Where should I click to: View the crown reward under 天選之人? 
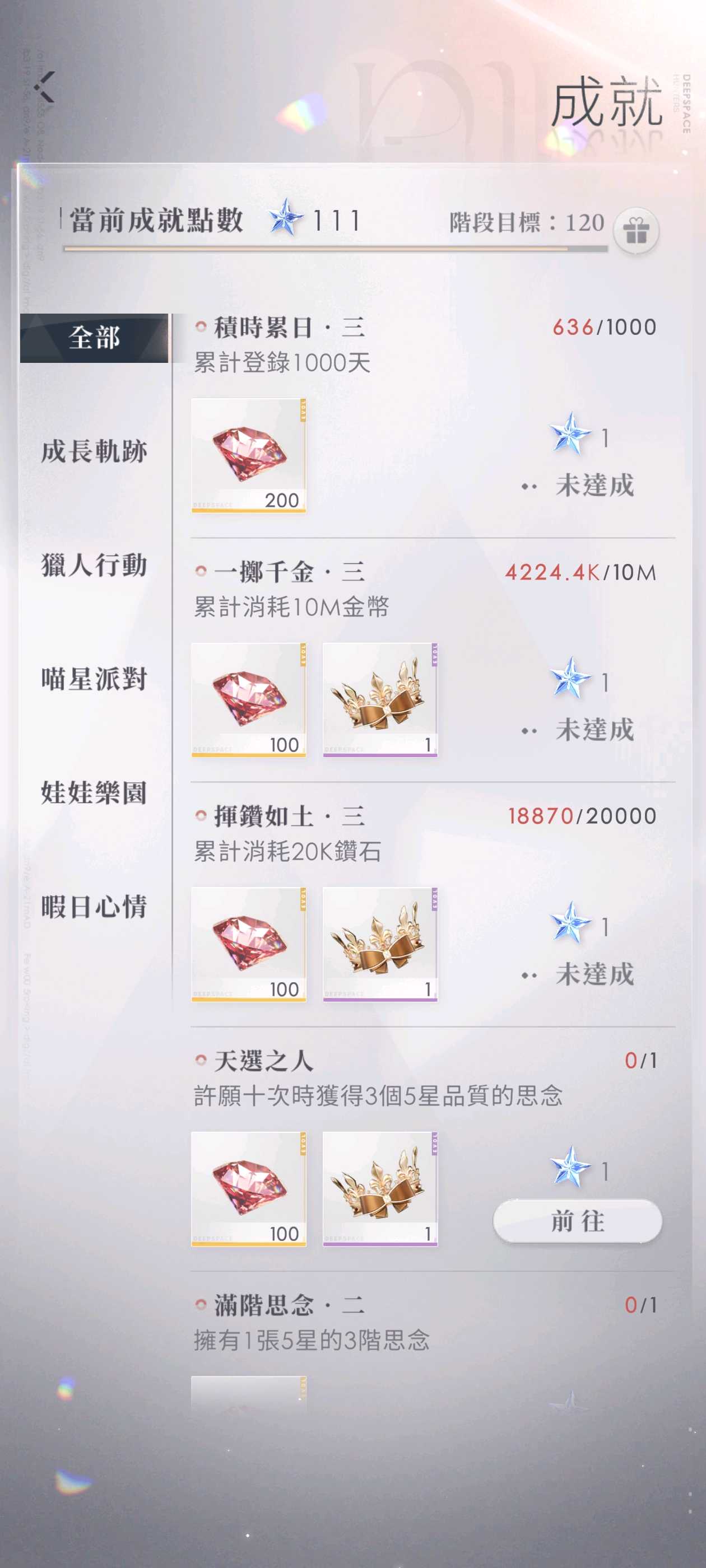pos(380,1188)
